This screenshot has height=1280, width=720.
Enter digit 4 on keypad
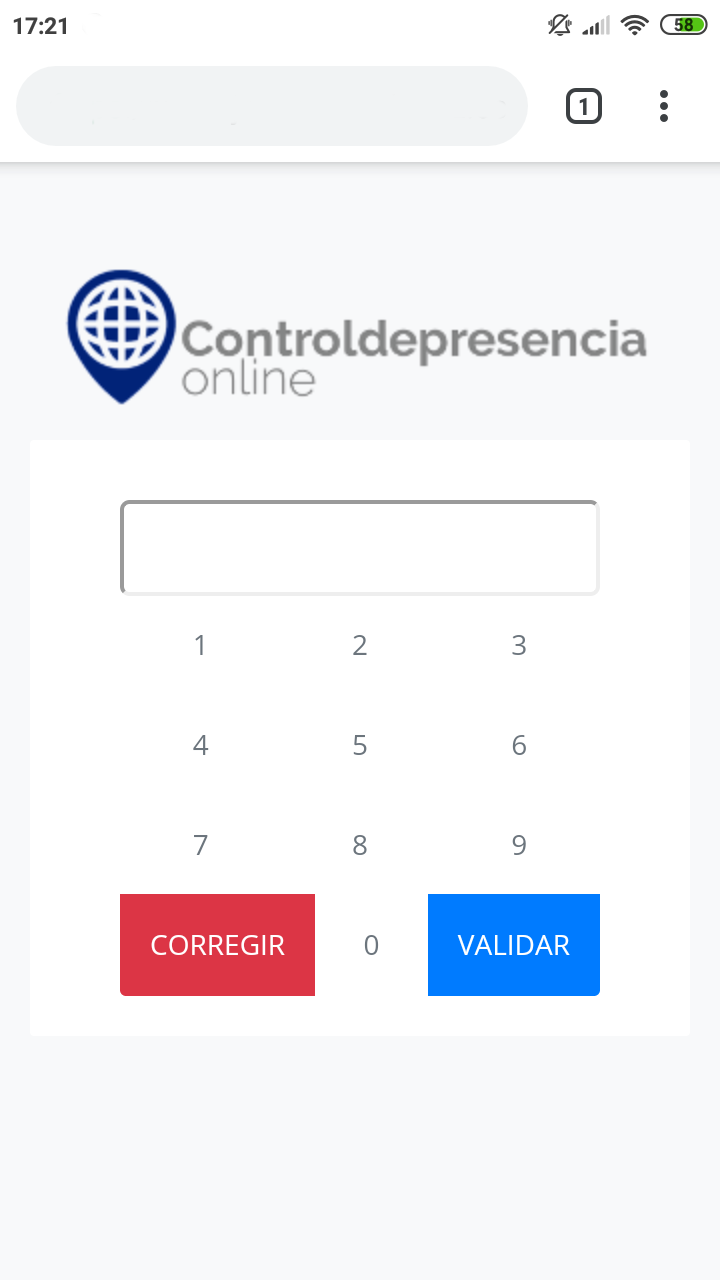[200, 745]
